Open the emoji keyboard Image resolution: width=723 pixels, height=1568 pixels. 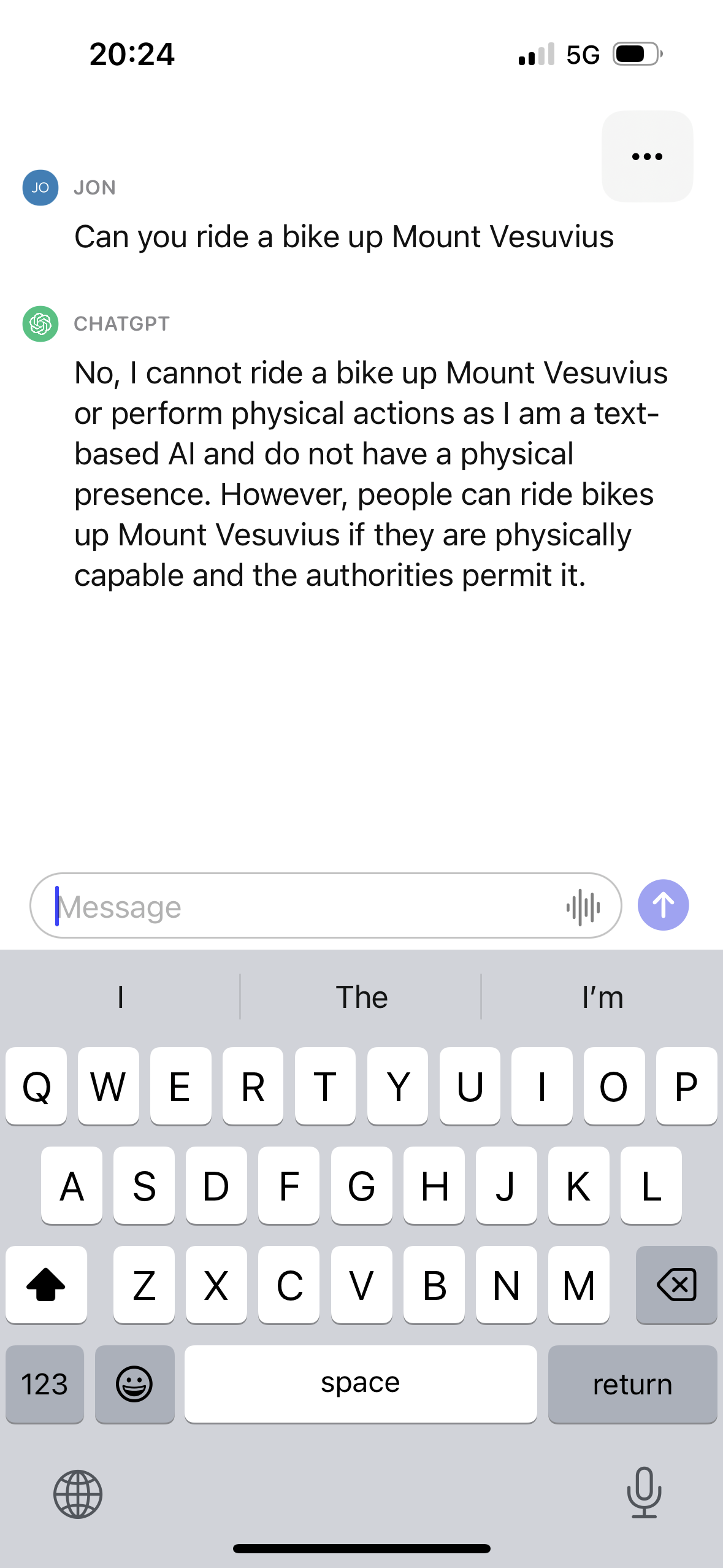134,1384
